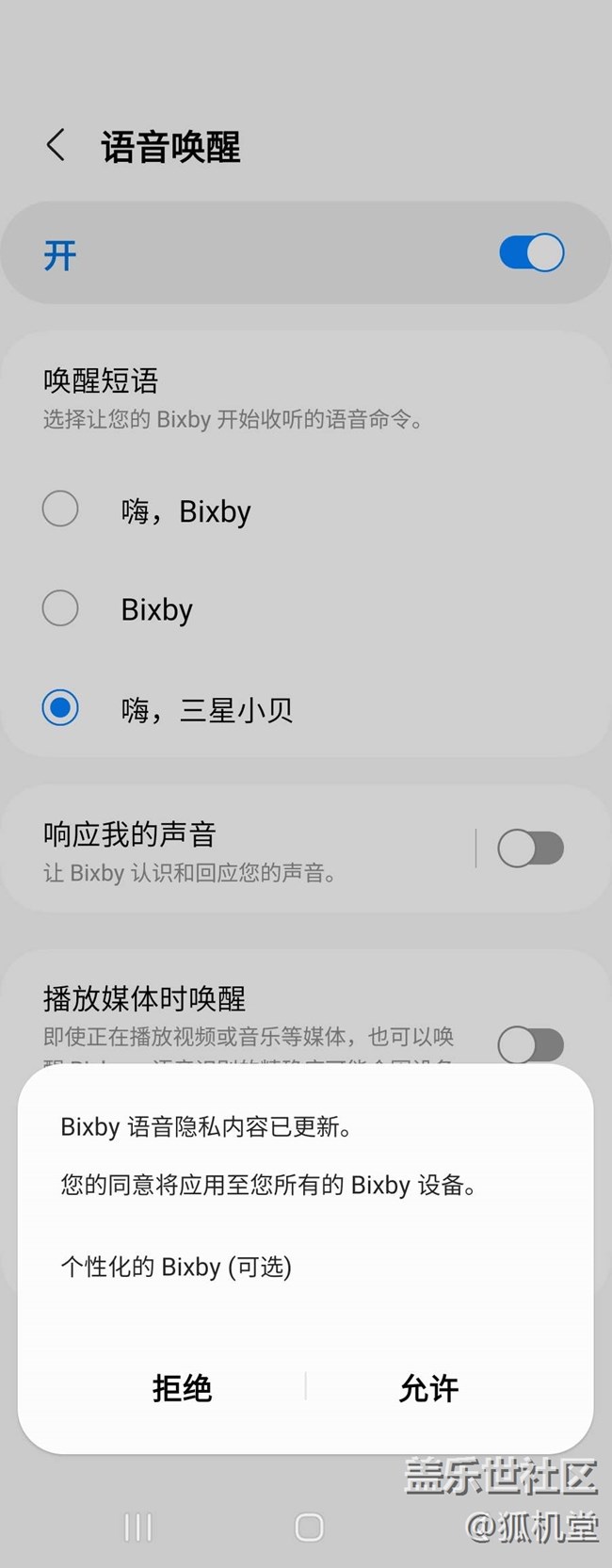Select the 嗨，三星小贝 wake-up phrase
The height and width of the screenshot is (1568, 612).
60,708
